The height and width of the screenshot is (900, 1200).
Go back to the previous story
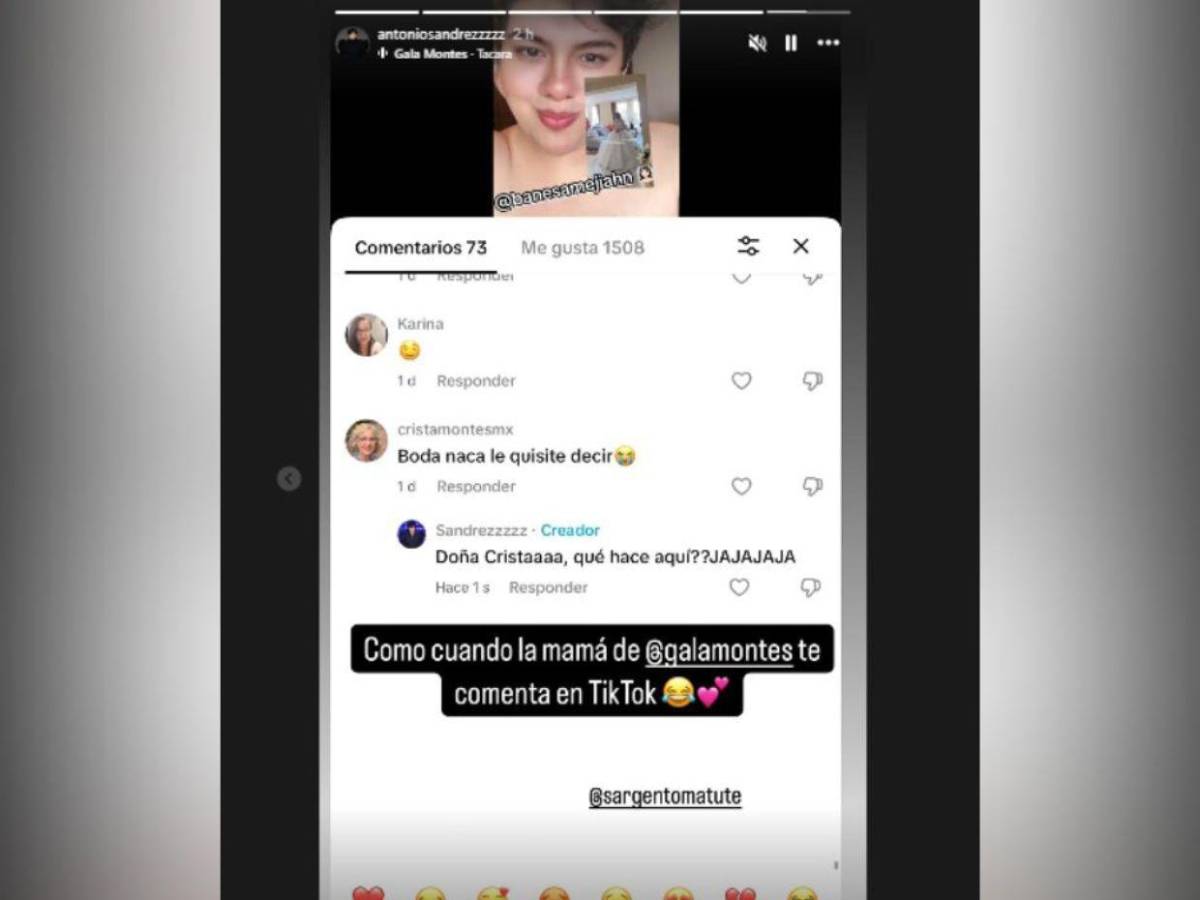289,479
